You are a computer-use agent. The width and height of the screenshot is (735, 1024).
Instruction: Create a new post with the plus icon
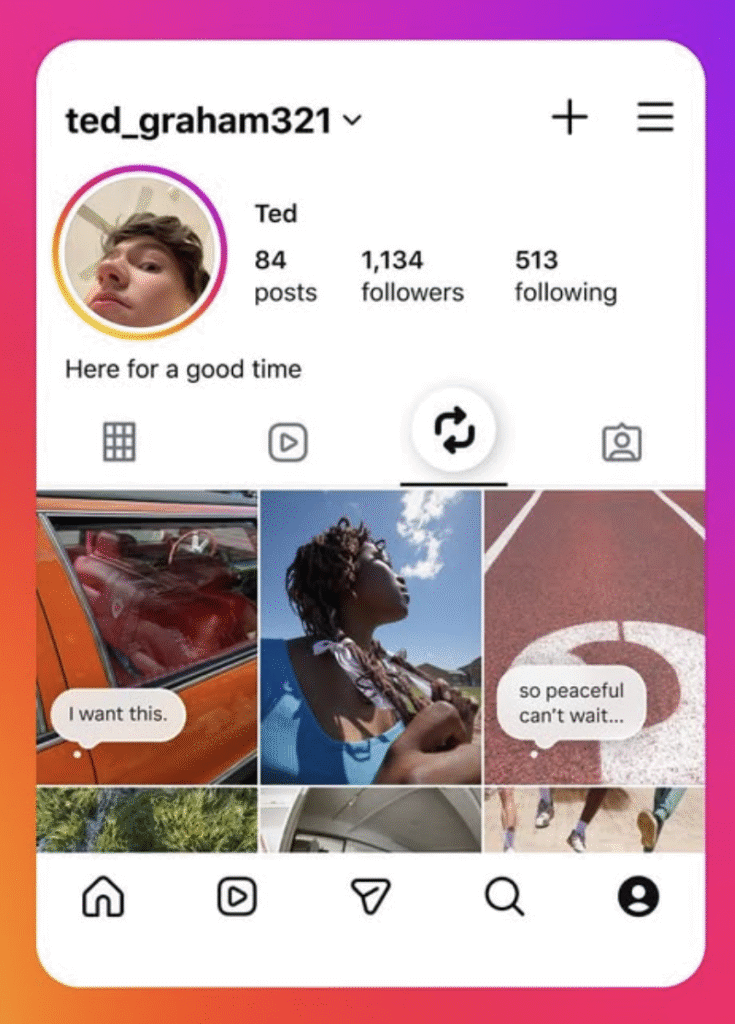(x=570, y=118)
